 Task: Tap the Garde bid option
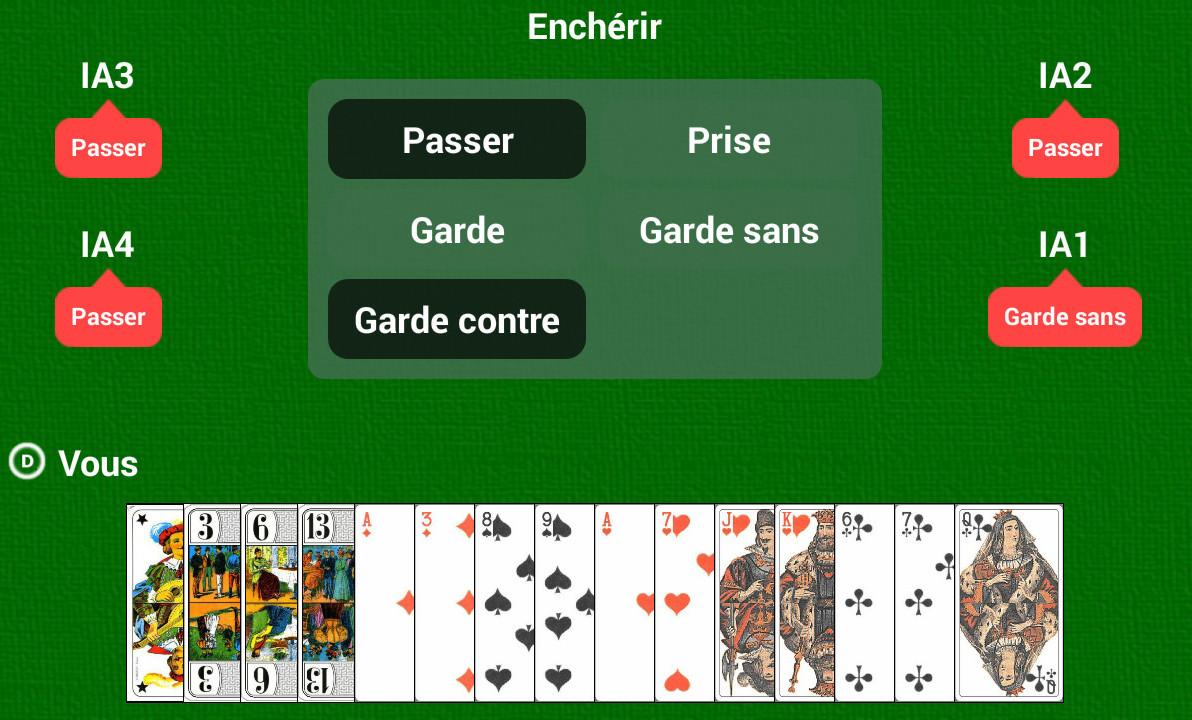[457, 230]
